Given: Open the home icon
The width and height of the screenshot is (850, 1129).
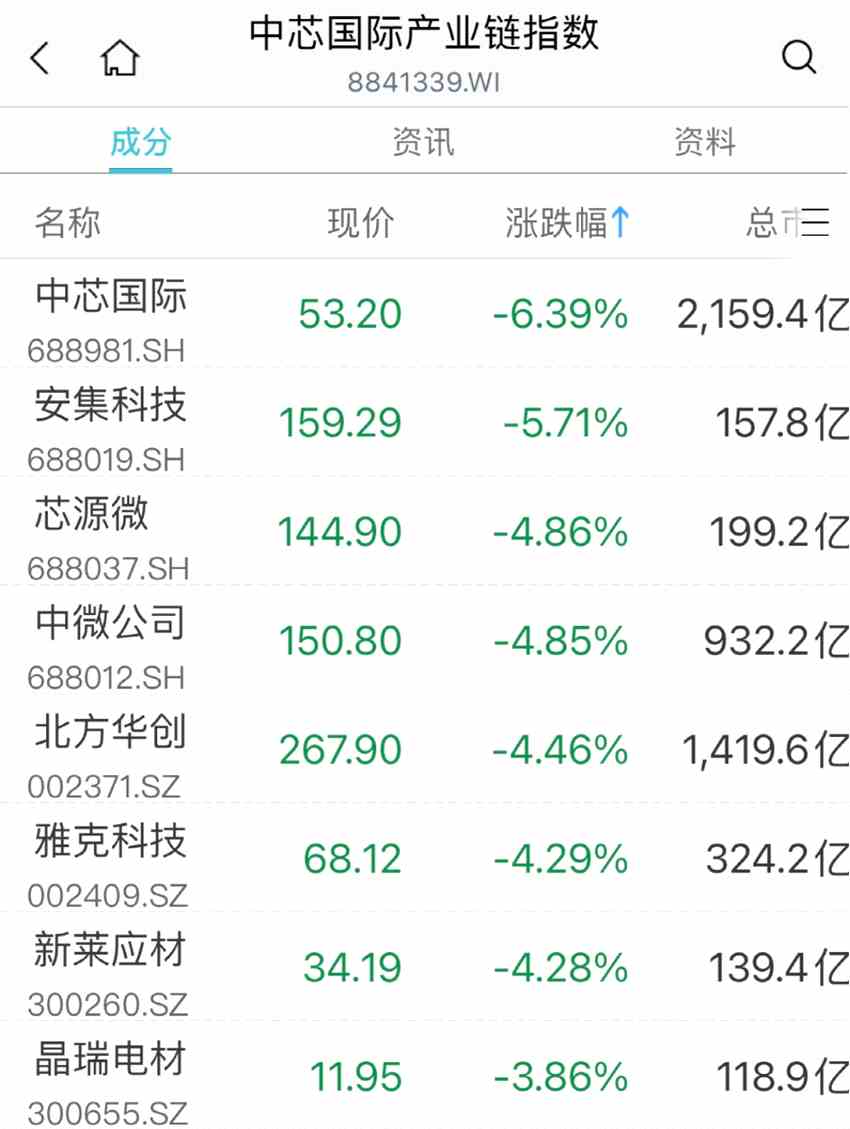Looking at the screenshot, I should click(120, 58).
